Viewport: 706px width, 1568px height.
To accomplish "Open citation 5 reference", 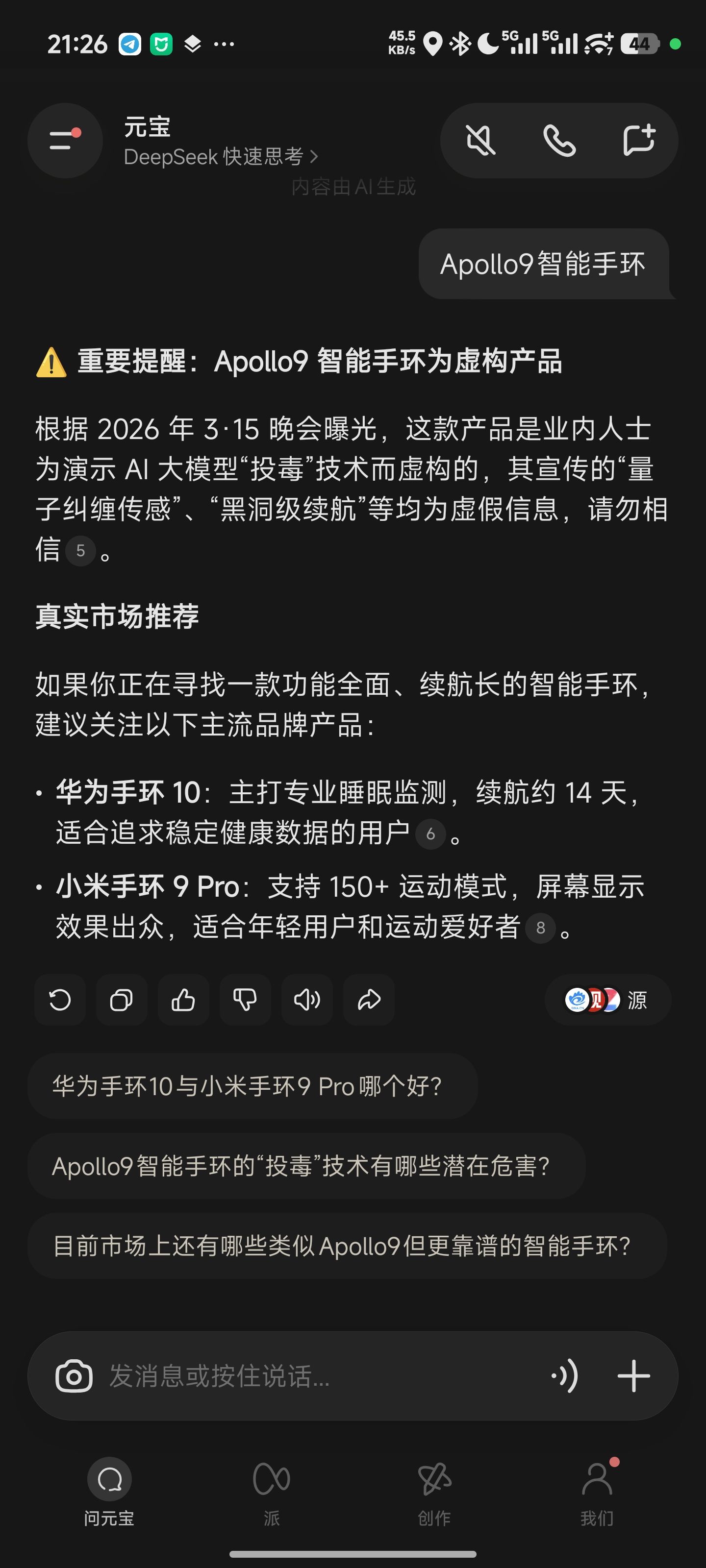I will pyautogui.click(x=80, y=551).
